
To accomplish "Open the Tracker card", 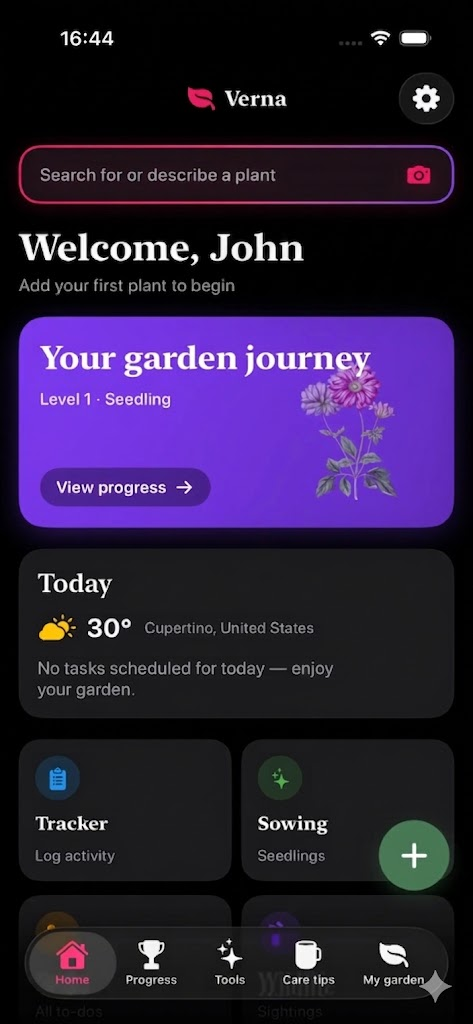I will (x=125, y=810).
